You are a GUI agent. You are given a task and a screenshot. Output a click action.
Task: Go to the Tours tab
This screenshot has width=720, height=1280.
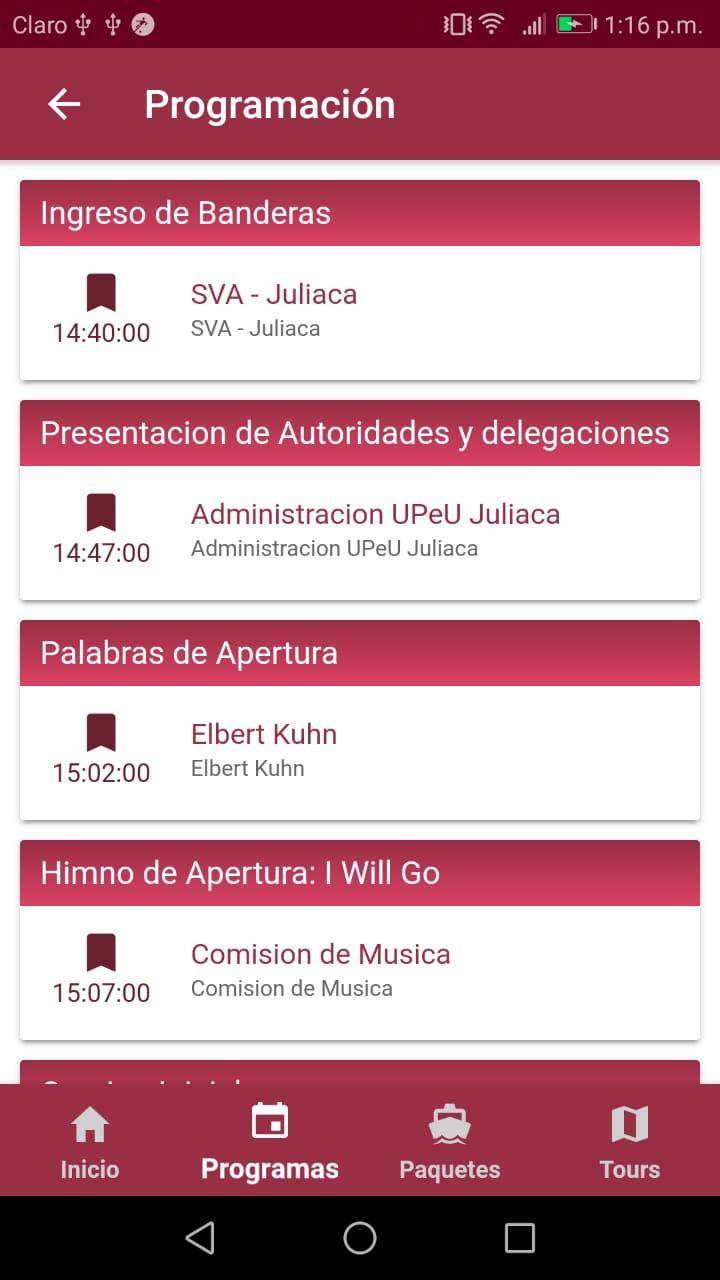pyautogui.click(x=630, y=1141)
